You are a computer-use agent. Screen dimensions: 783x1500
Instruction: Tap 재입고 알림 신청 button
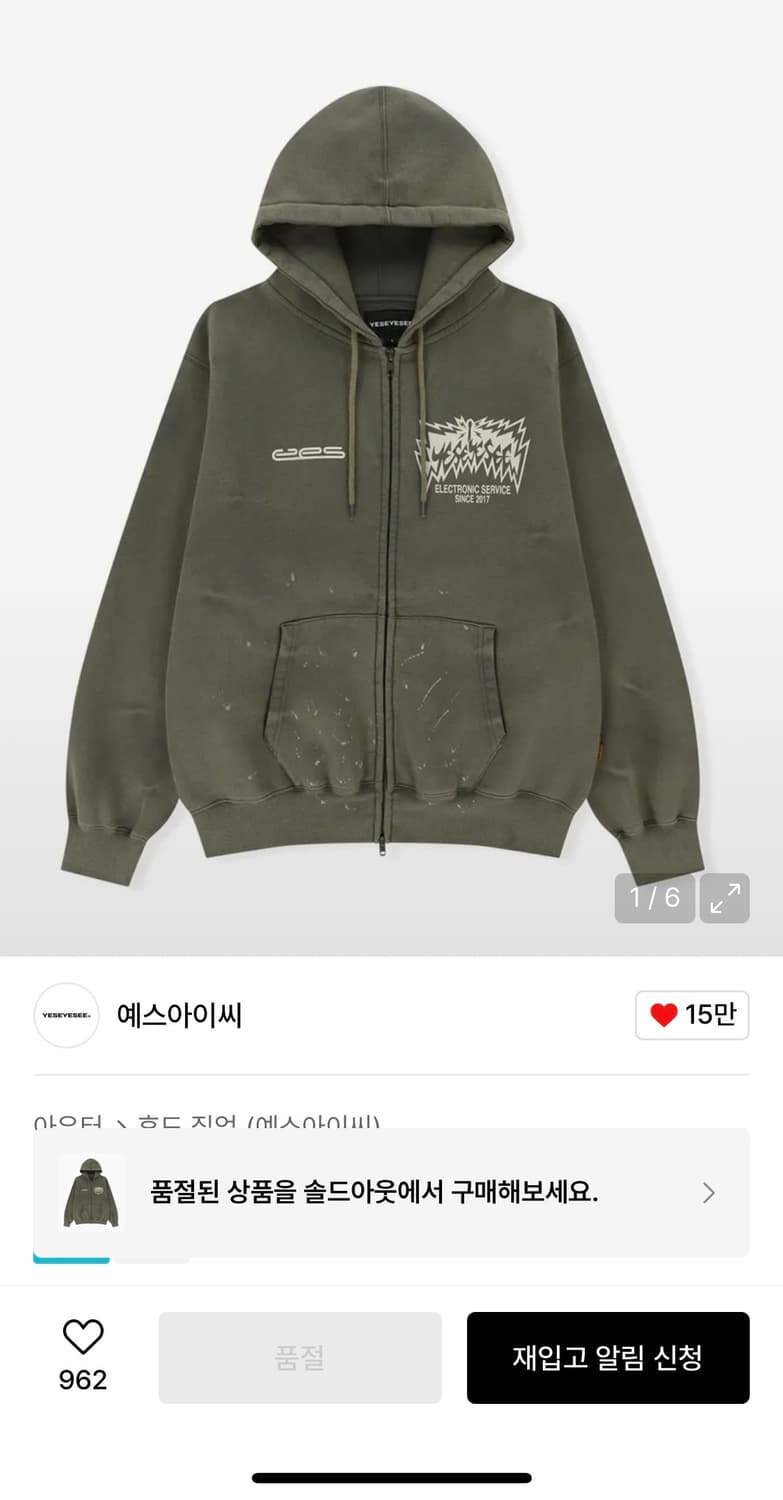pyautogui.click(x=607, y=1357)
